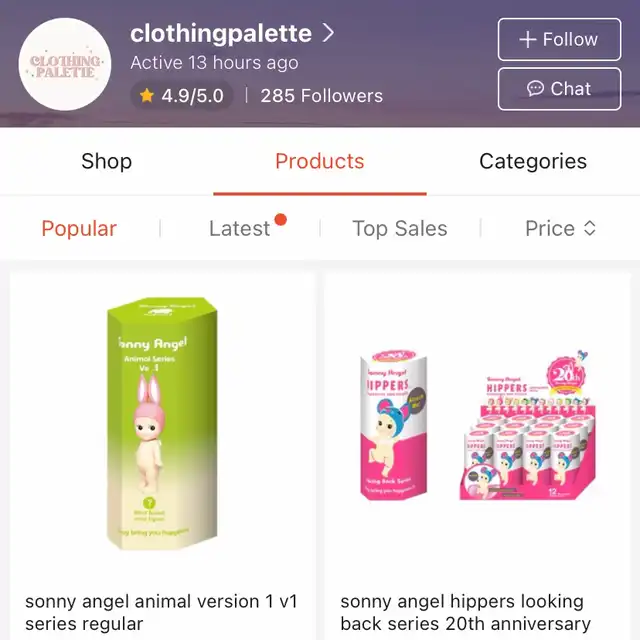Sort products by Top Sales
Viewport: 640px width, 640px height.
click(399, 228)
